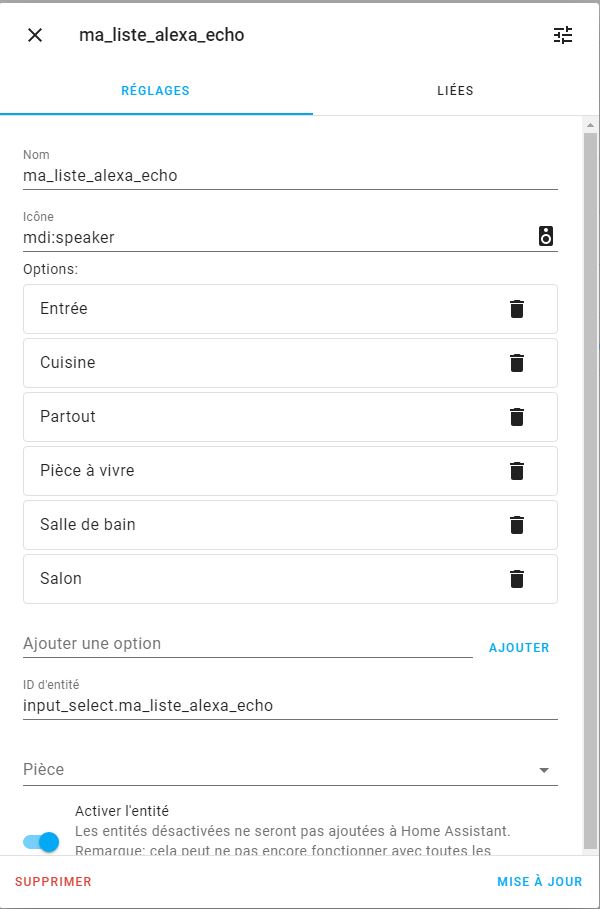Tap Supprimer to delete the entity

click(53, 882)
